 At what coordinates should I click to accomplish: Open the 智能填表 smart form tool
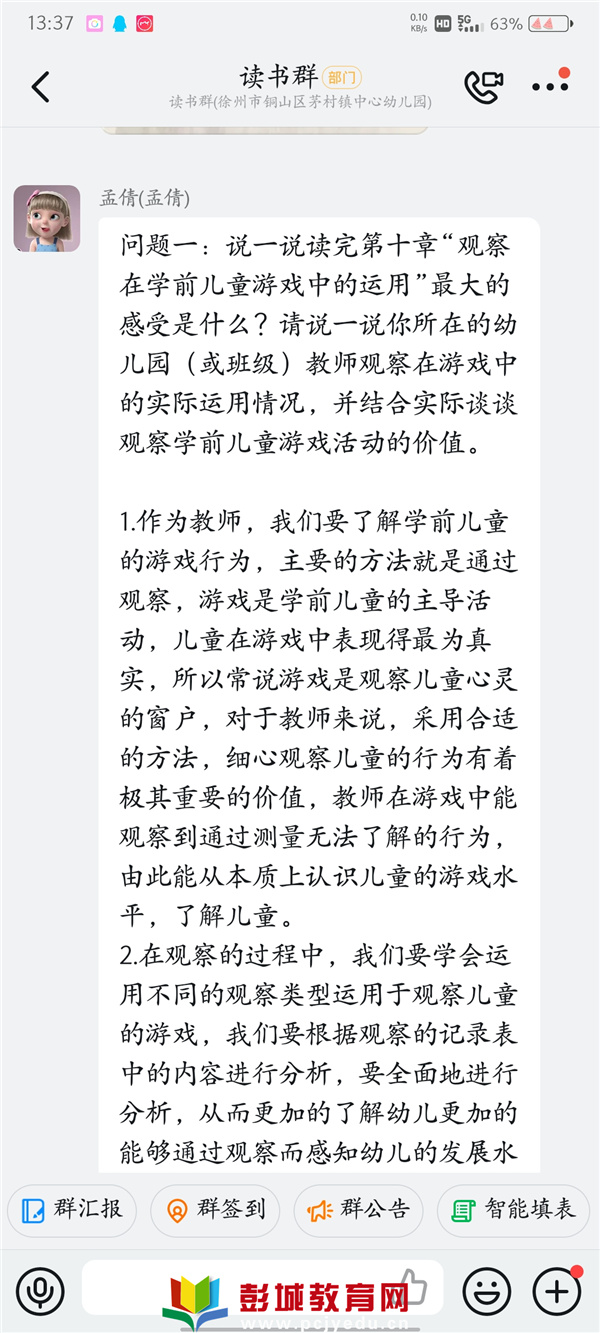514,1210
